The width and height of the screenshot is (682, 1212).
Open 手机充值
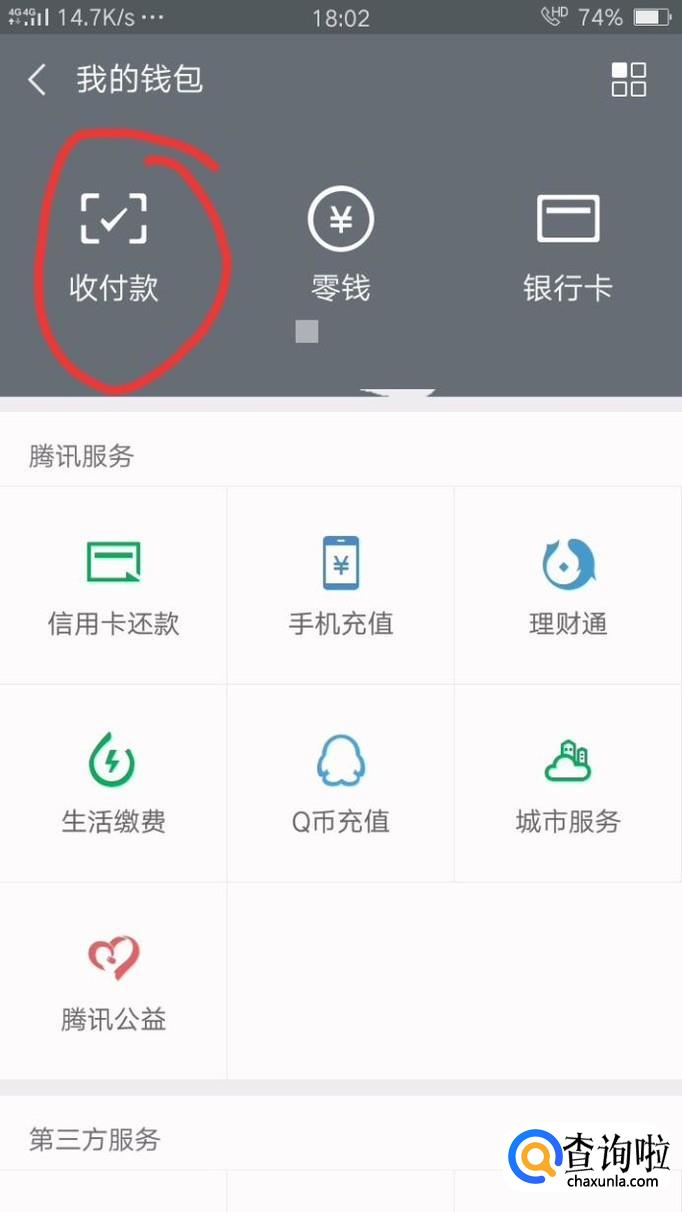tap(340, 586)
